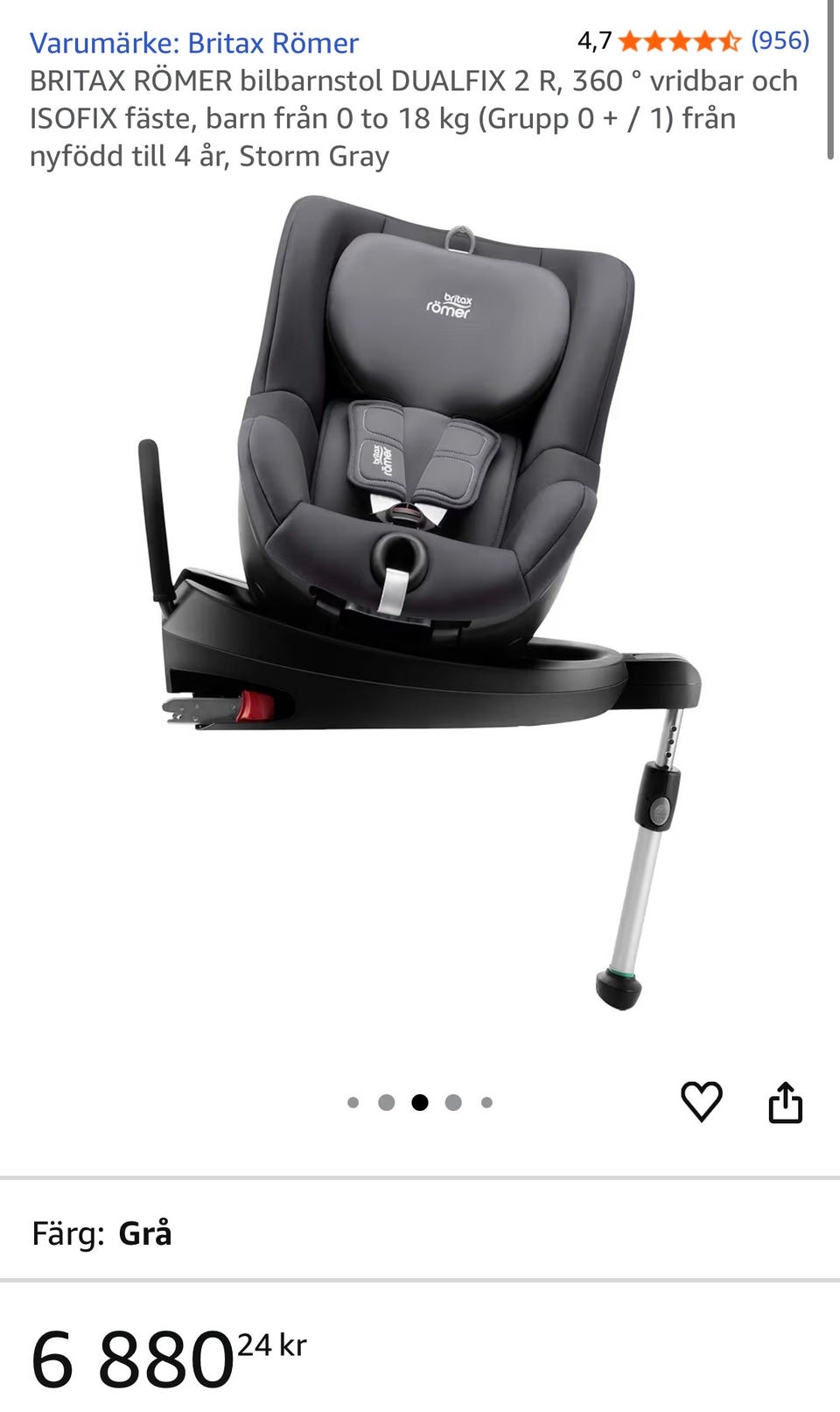This screenshot has height=1412, width=840.
Task: Enlarge the car seat product image
Action: point(420,604)
